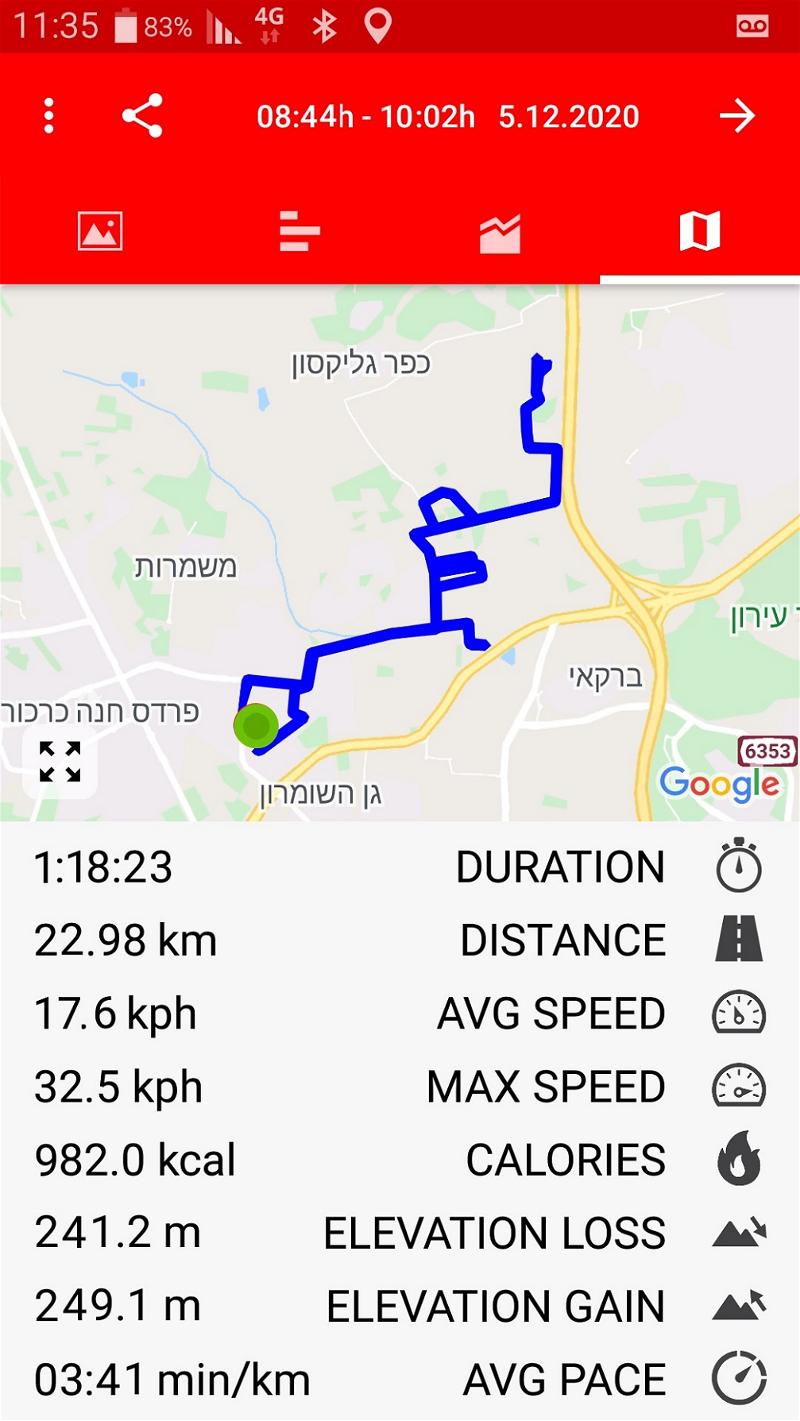
Task: Go to next workout with the arrow
Action: tap(737, 116)
